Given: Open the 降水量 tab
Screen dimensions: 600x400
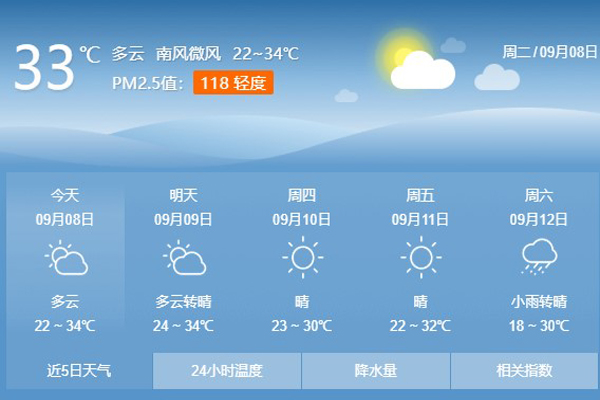Looking at the screenshot, I should (x=376, y=371).
